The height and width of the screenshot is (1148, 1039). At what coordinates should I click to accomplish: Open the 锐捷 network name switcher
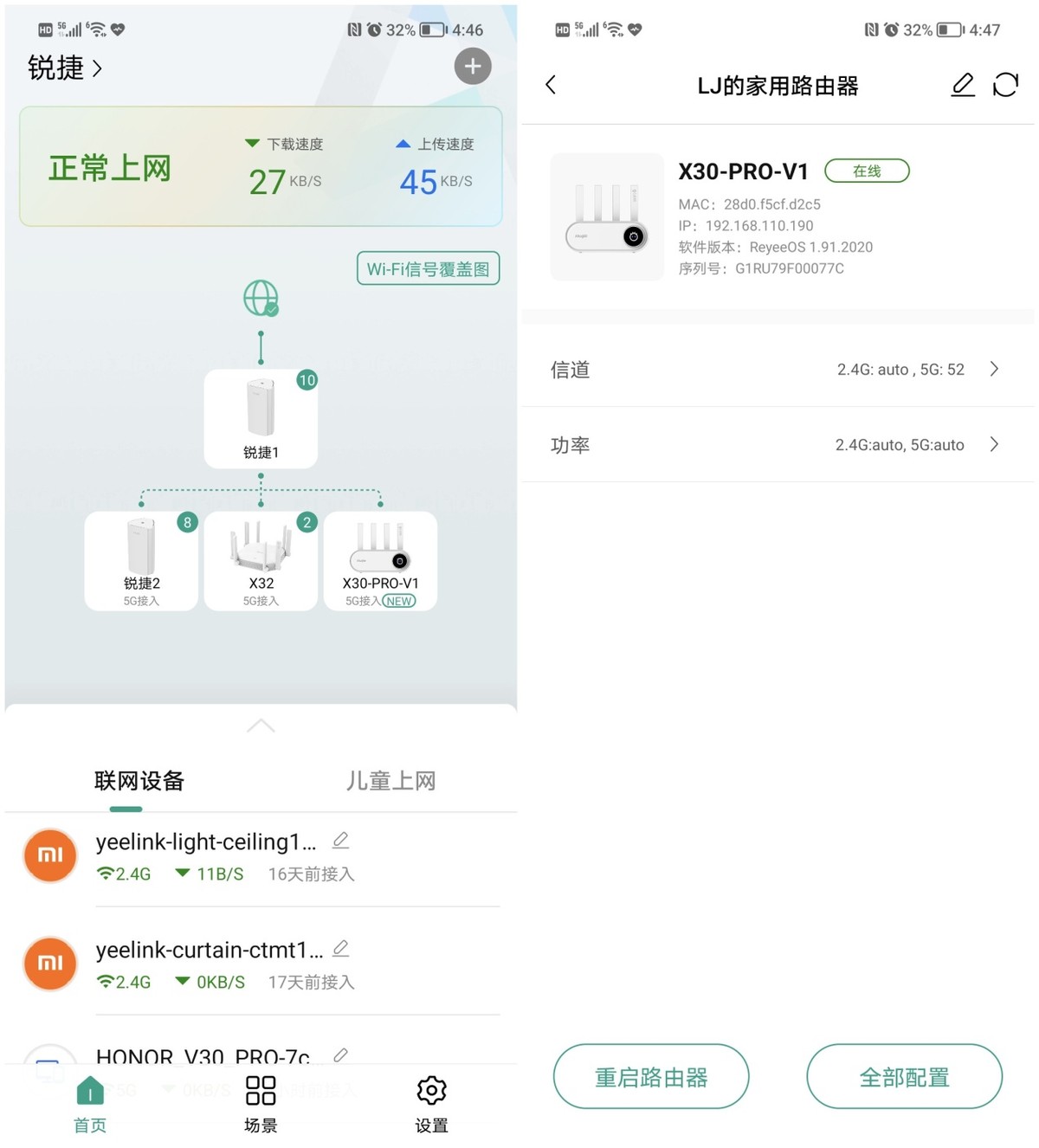tap(57, 68)
